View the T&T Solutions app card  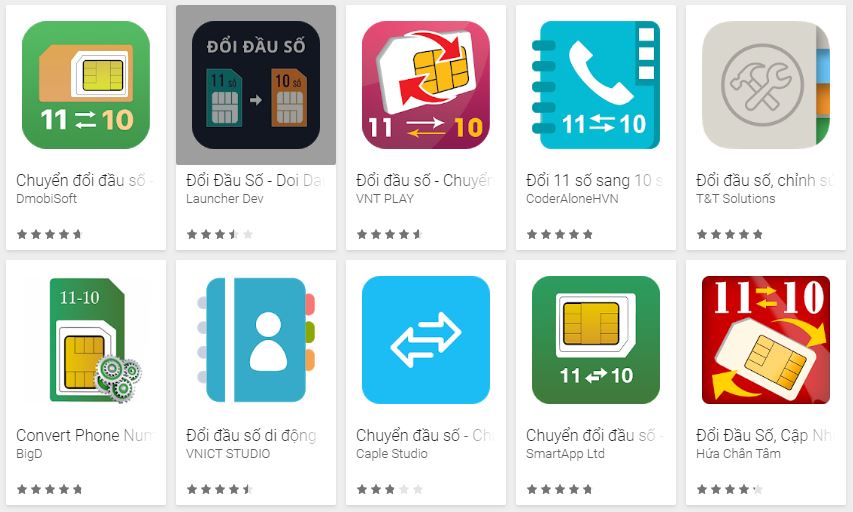click(x=765, y=85)
